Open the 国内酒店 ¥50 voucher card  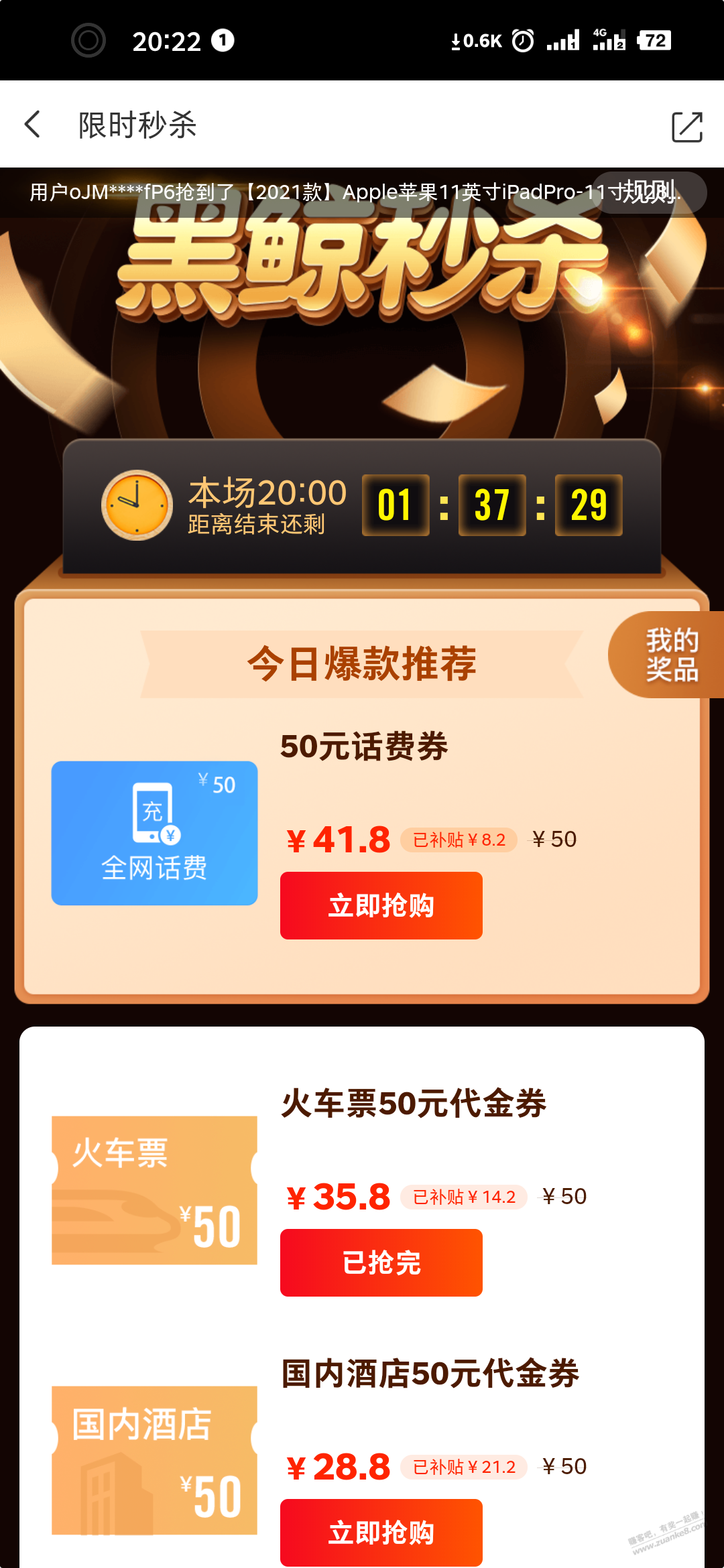click(154, 1460)
